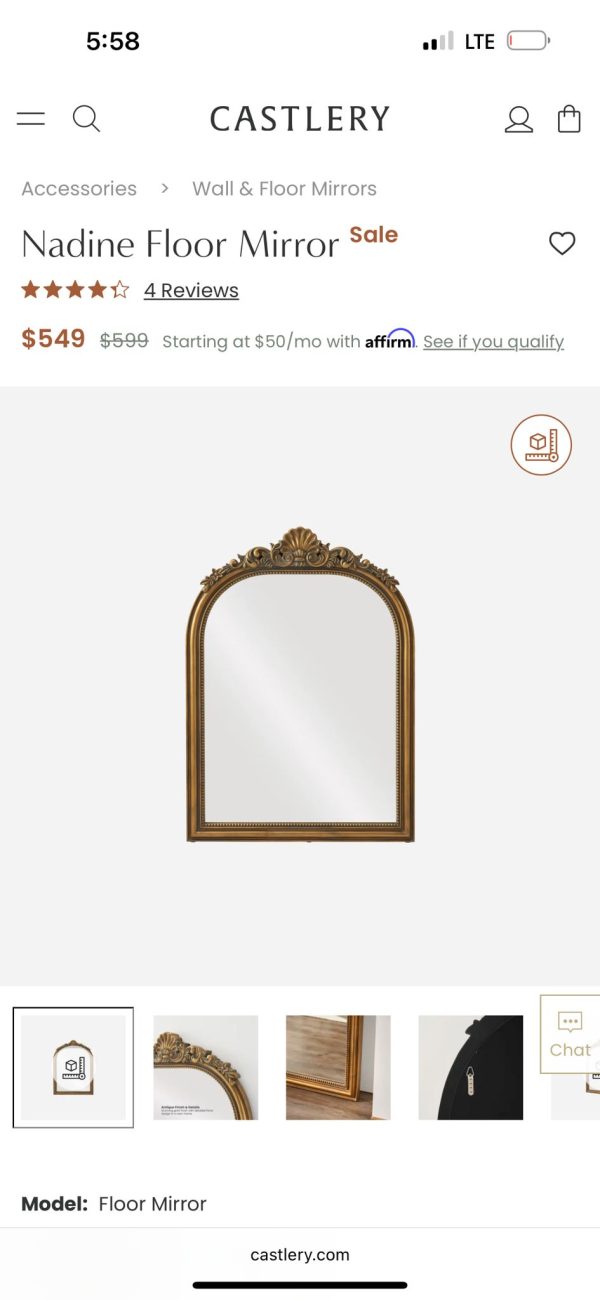View the carved crest detail thumbnail
Screen dimensions: 600x1300
point(205,1067)
